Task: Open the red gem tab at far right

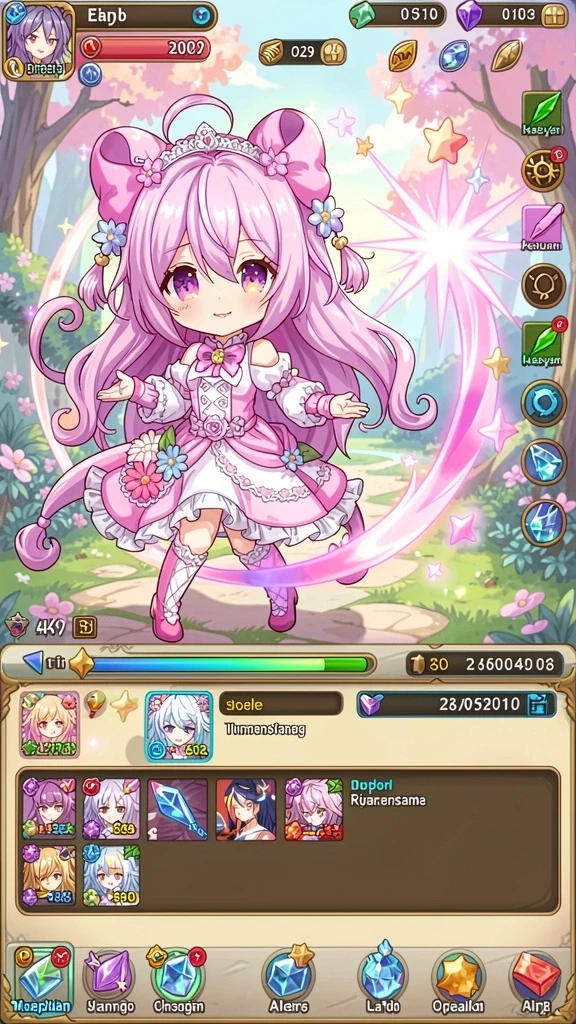Action: tap(536, 980)
